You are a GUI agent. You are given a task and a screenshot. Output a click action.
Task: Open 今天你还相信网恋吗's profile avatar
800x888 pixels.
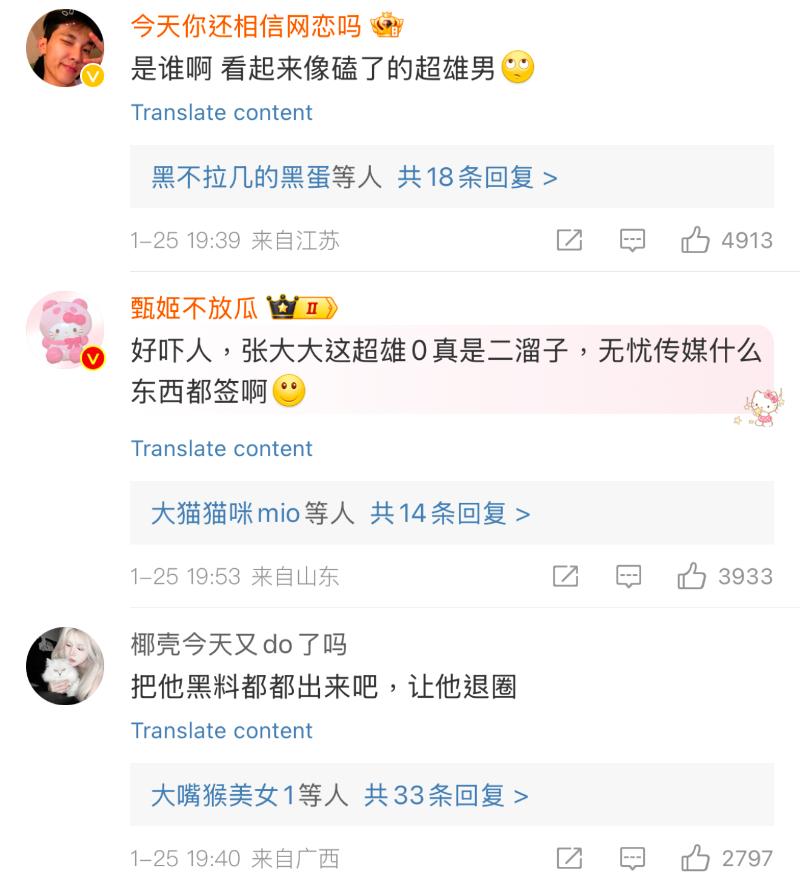click(65, 48)
